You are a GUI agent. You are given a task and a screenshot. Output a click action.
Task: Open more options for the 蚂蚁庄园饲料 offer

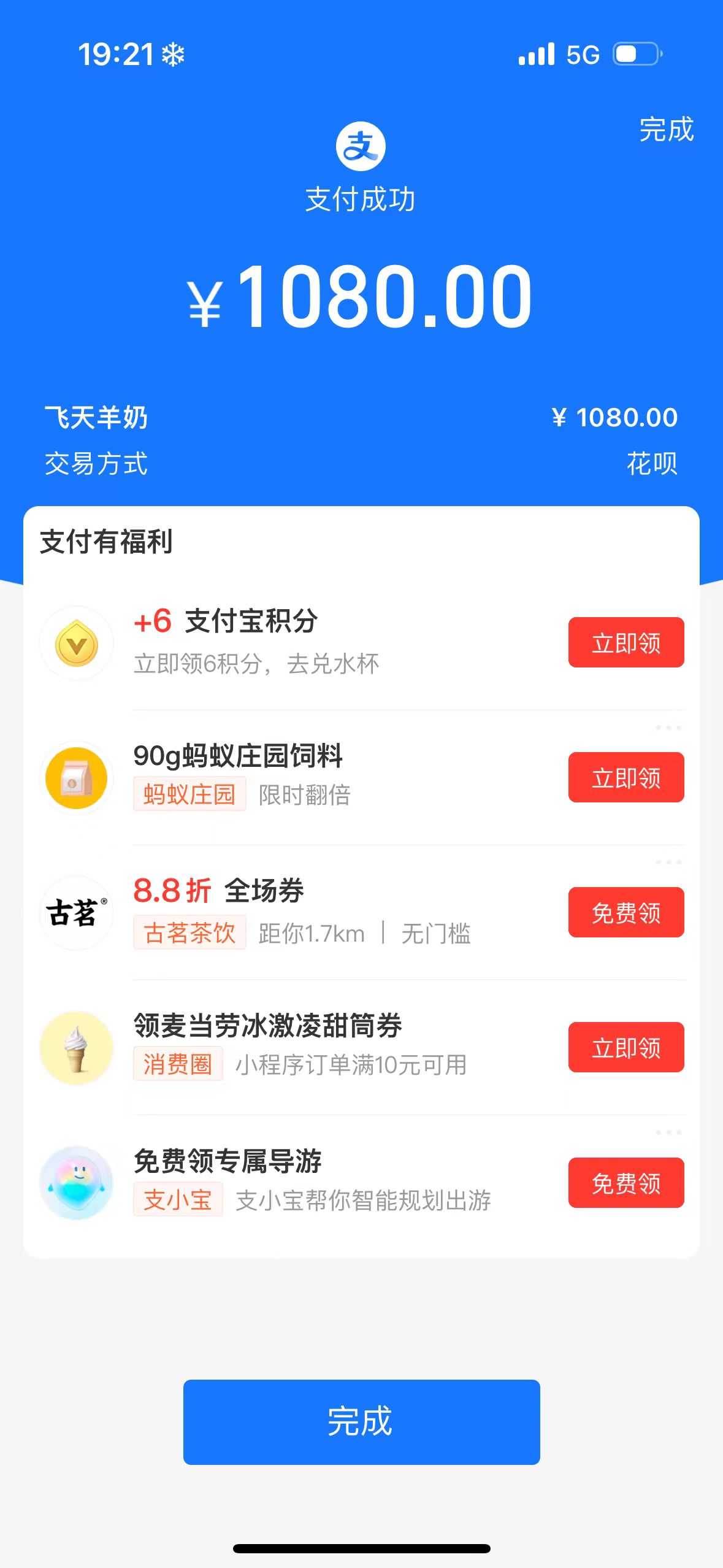[668, 728]
